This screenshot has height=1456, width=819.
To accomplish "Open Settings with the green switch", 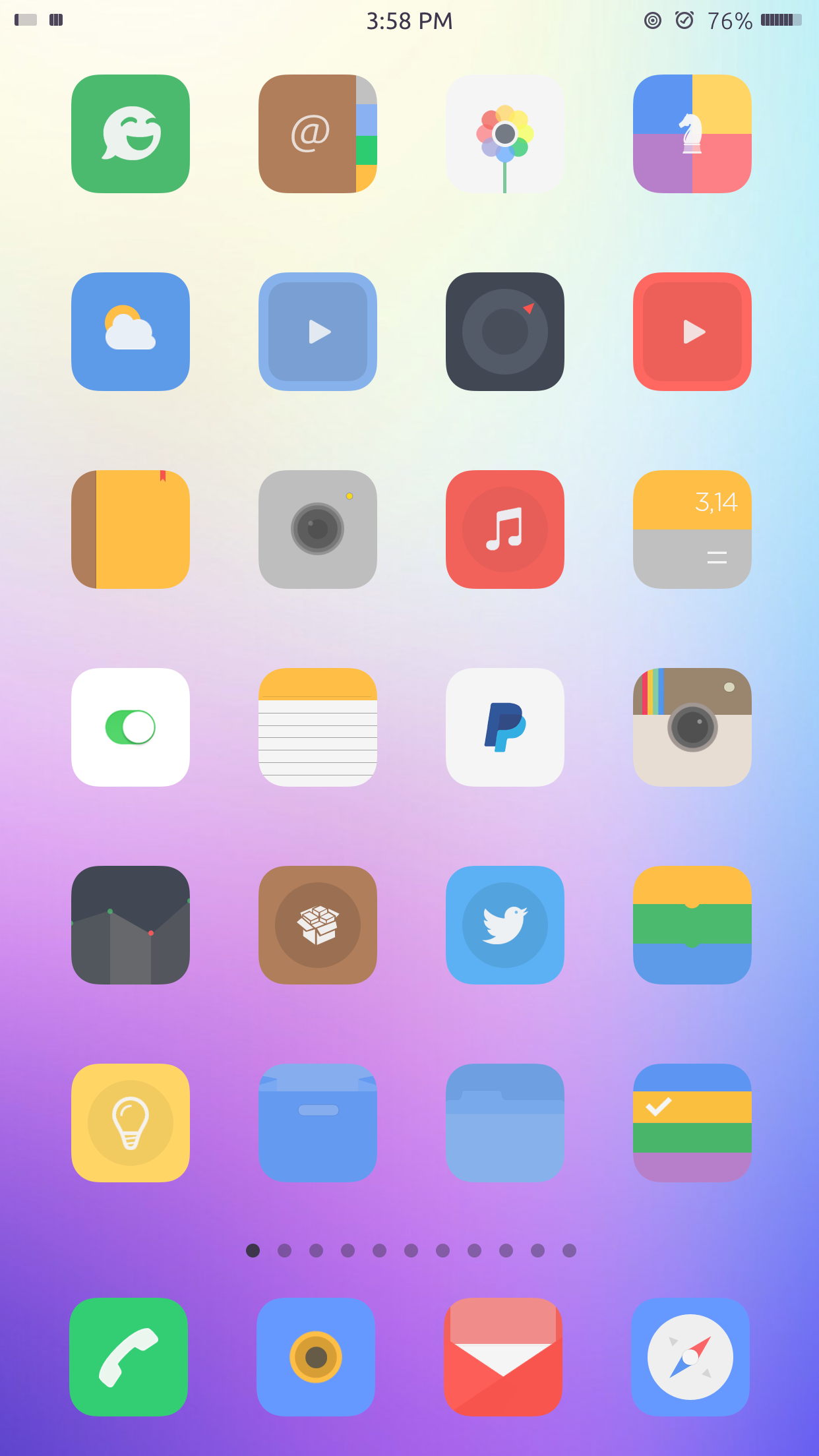I will click(131, 727).
